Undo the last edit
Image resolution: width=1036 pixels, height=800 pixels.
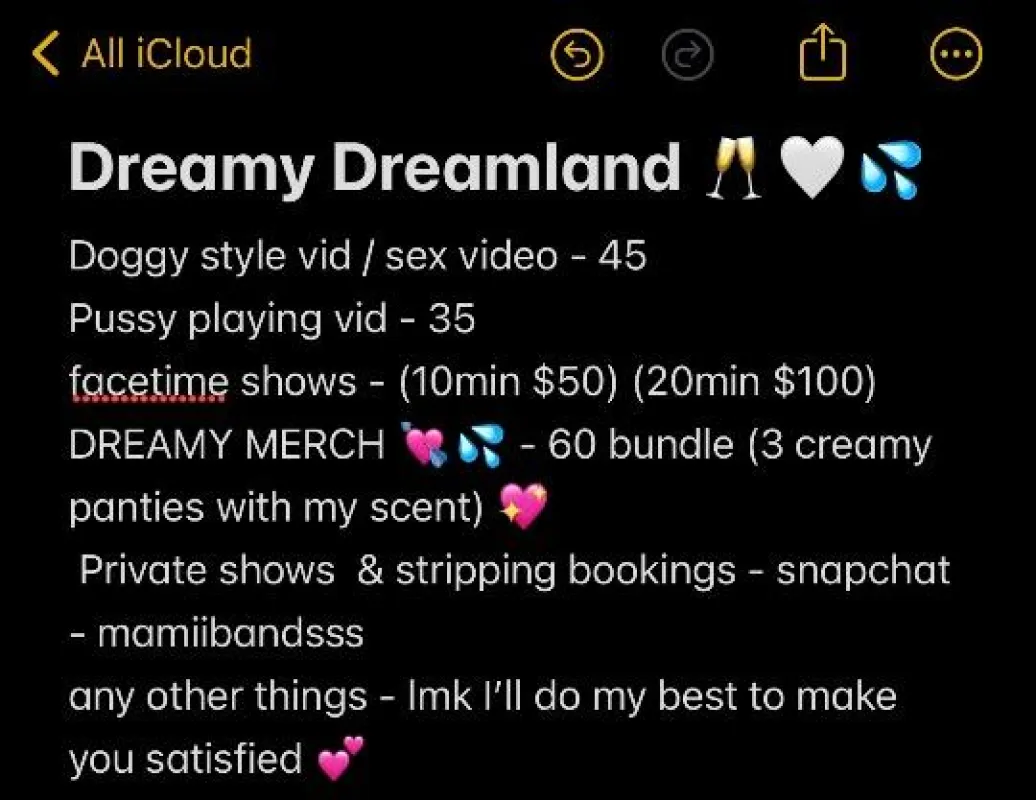point(577,54)
